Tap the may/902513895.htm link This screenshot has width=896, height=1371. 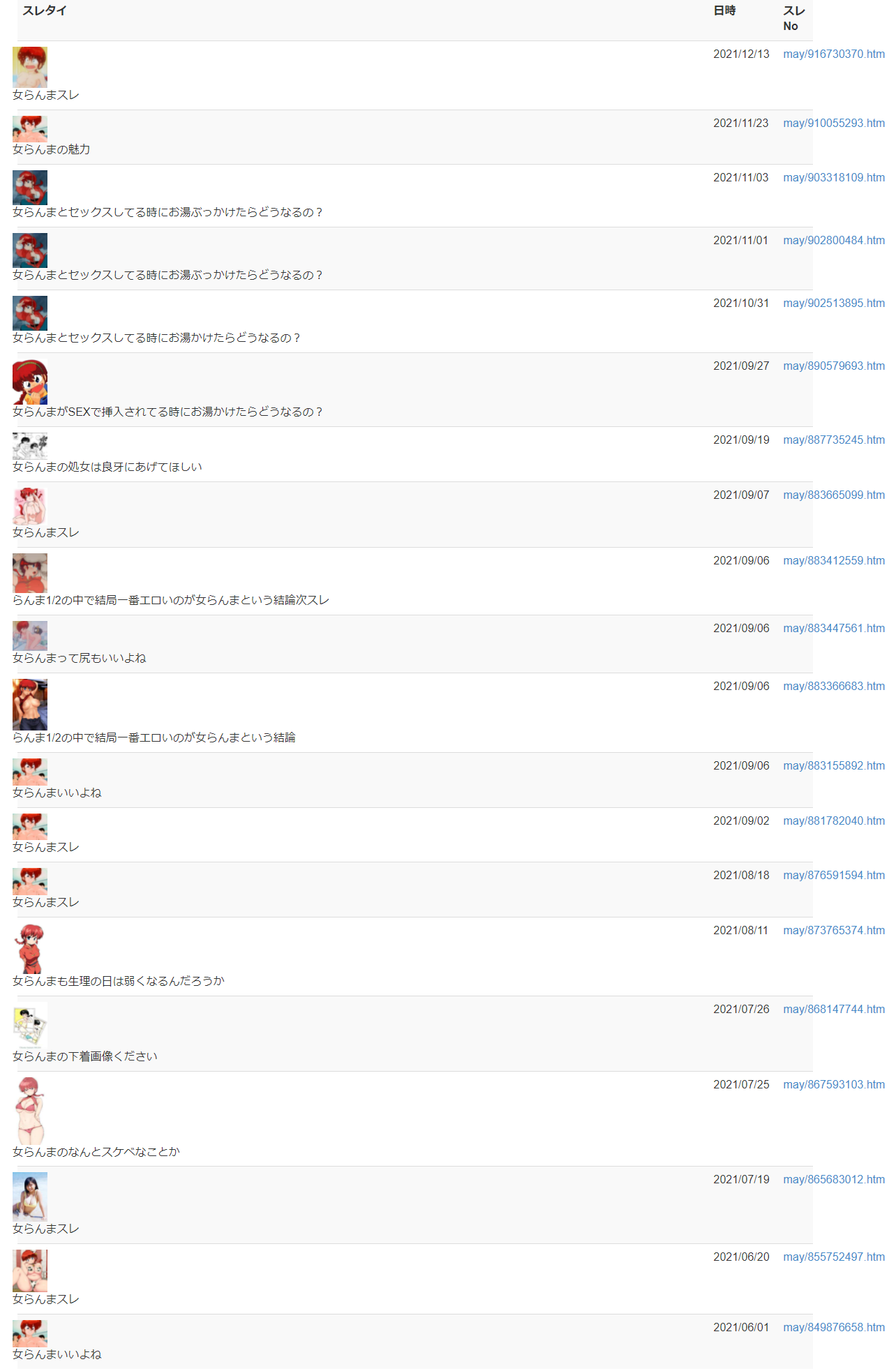tap(833, 304)
